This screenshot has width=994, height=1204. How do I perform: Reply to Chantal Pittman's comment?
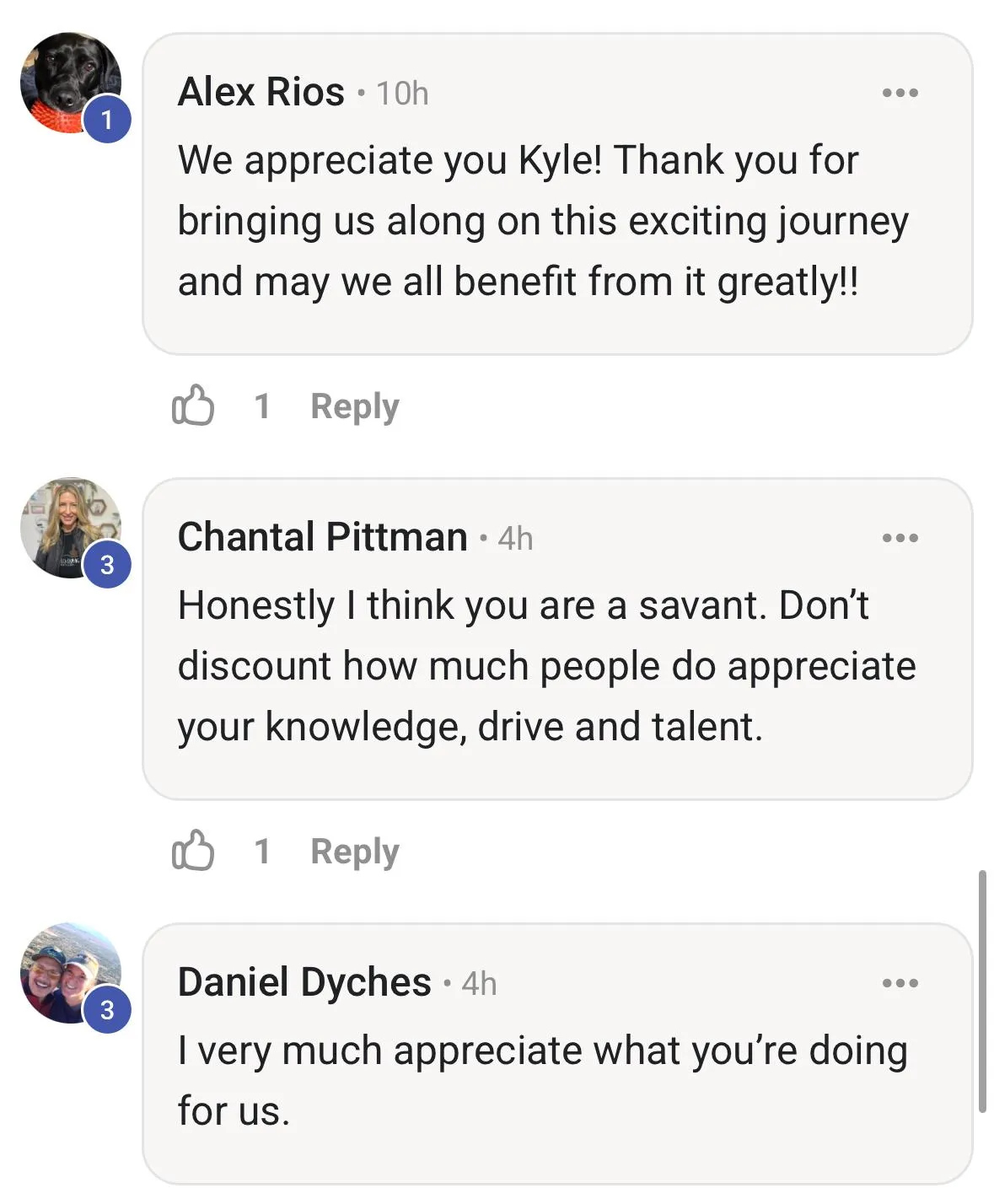pyautogui.click(x=355, y=852)
